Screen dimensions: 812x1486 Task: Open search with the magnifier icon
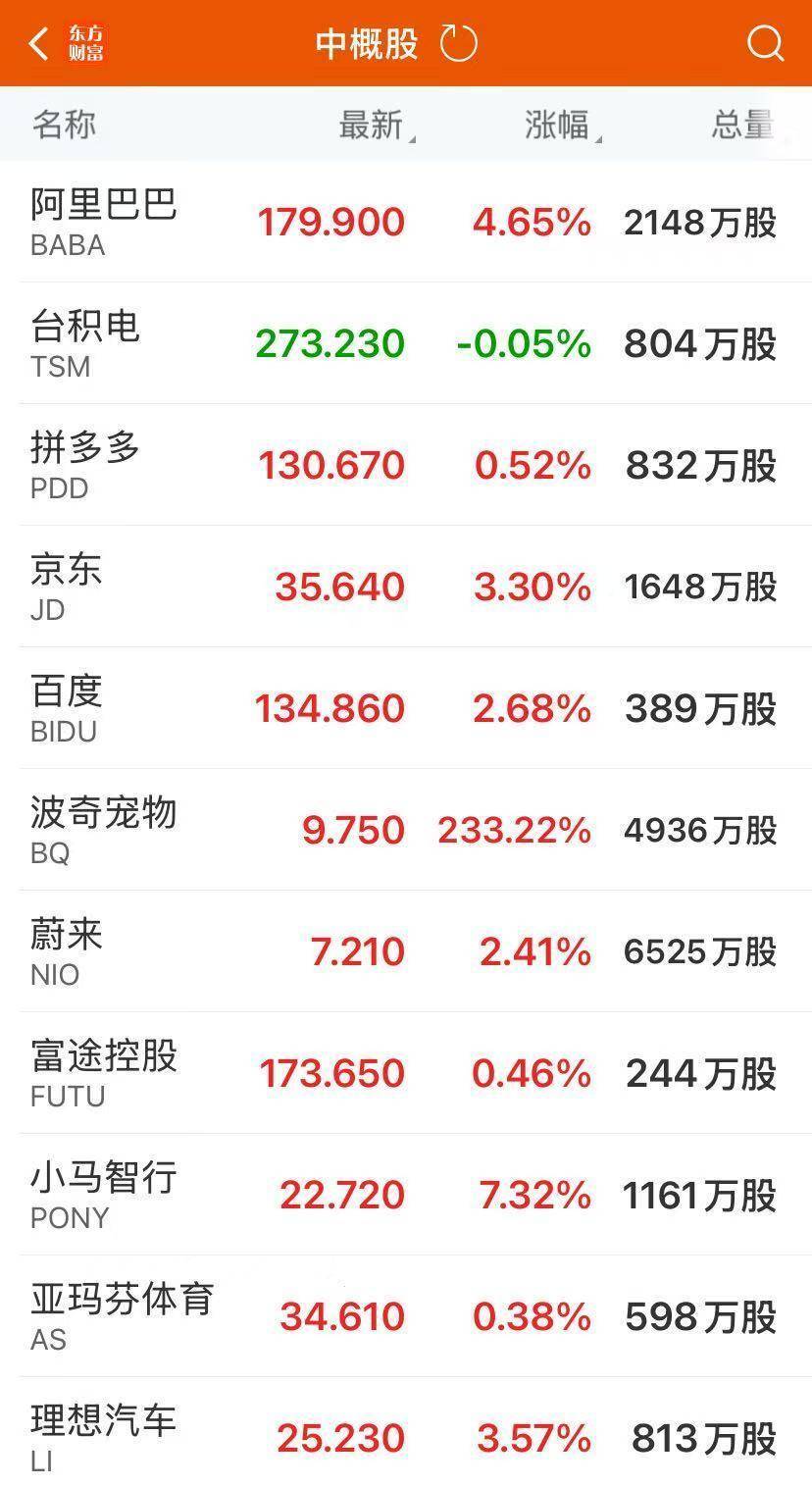pyautogui.click(x=764, y=43)
